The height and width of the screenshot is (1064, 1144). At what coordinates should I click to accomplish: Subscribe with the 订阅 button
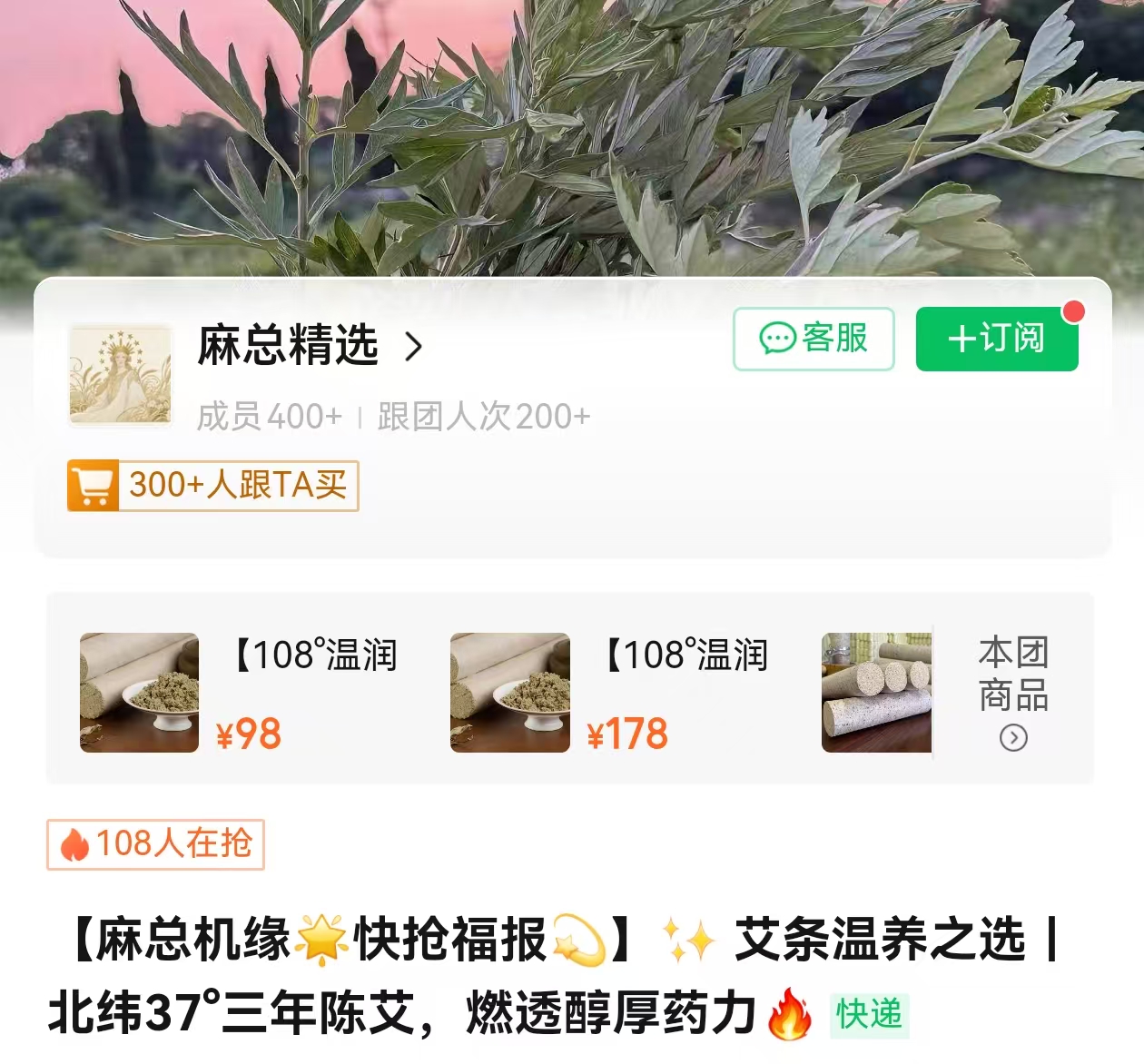click(x=996, y=339)
